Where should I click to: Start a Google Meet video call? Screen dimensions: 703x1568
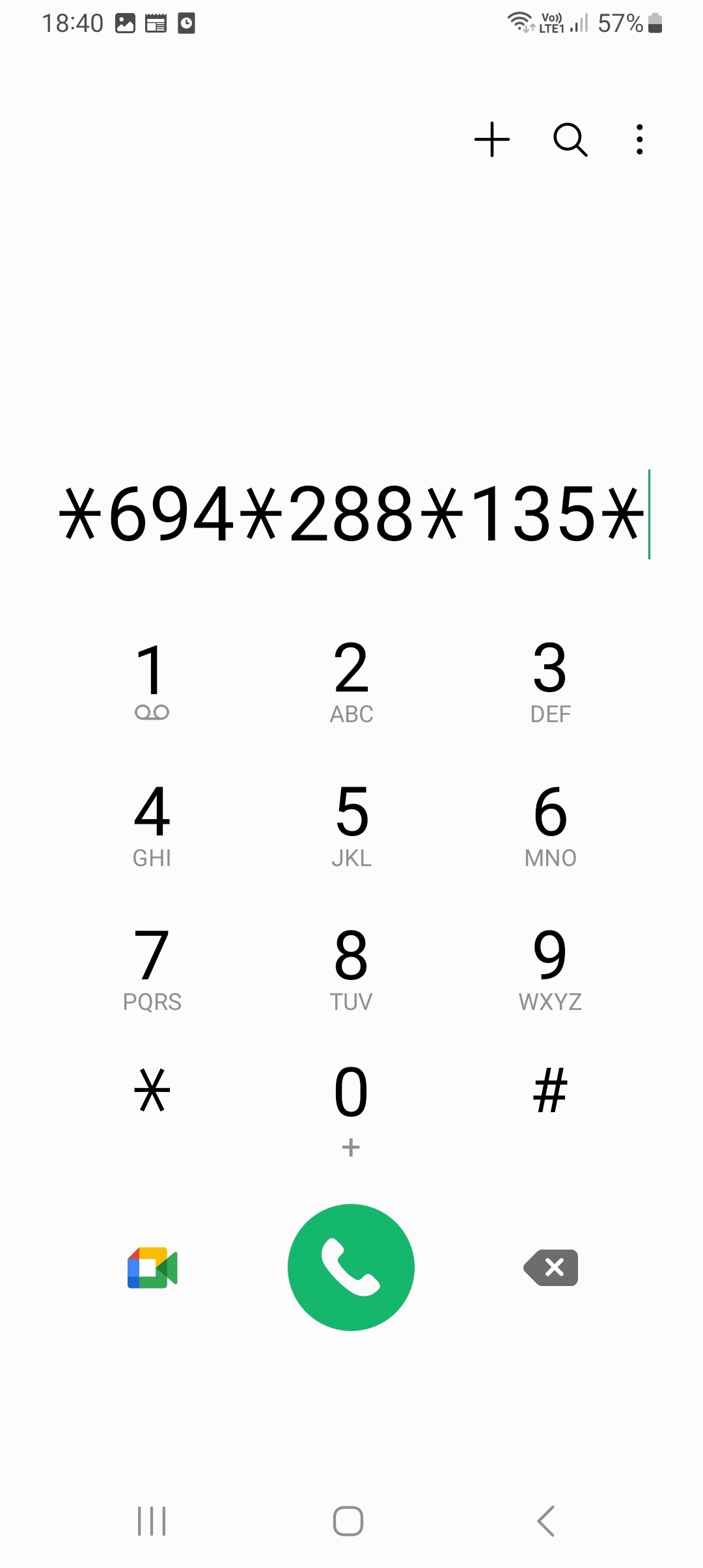tap(152, 1268)
